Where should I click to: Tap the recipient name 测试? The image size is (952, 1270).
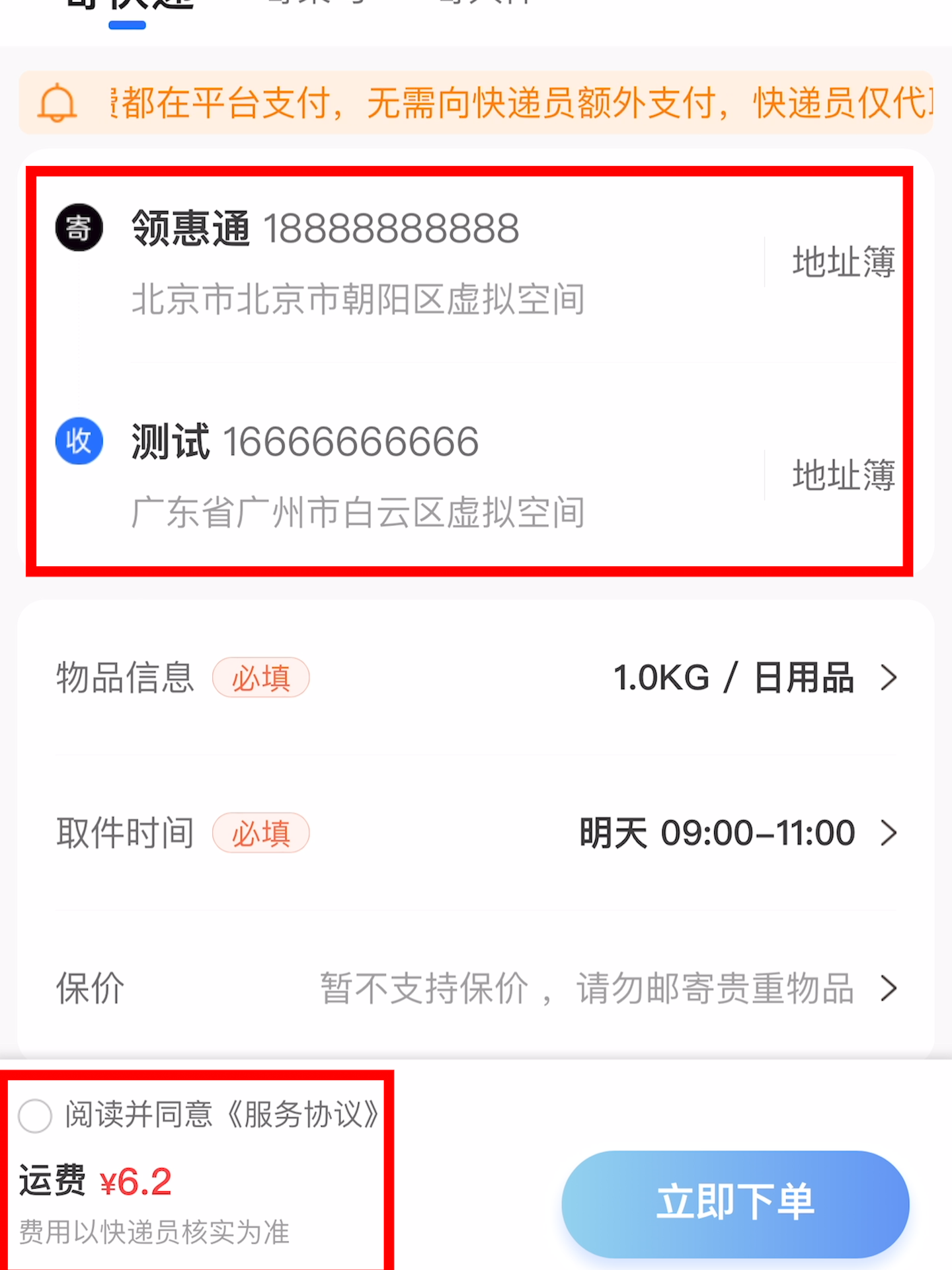(x=172, y=441)
